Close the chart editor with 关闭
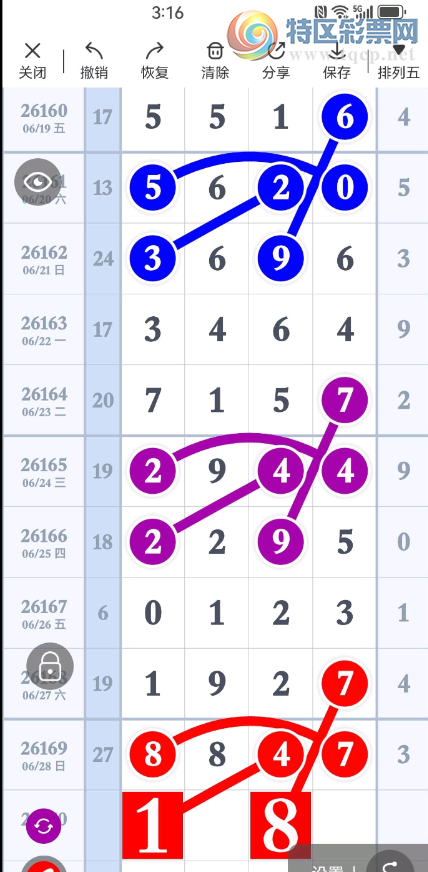This screenshot has width=428, height=872. (x=33, y=61)
